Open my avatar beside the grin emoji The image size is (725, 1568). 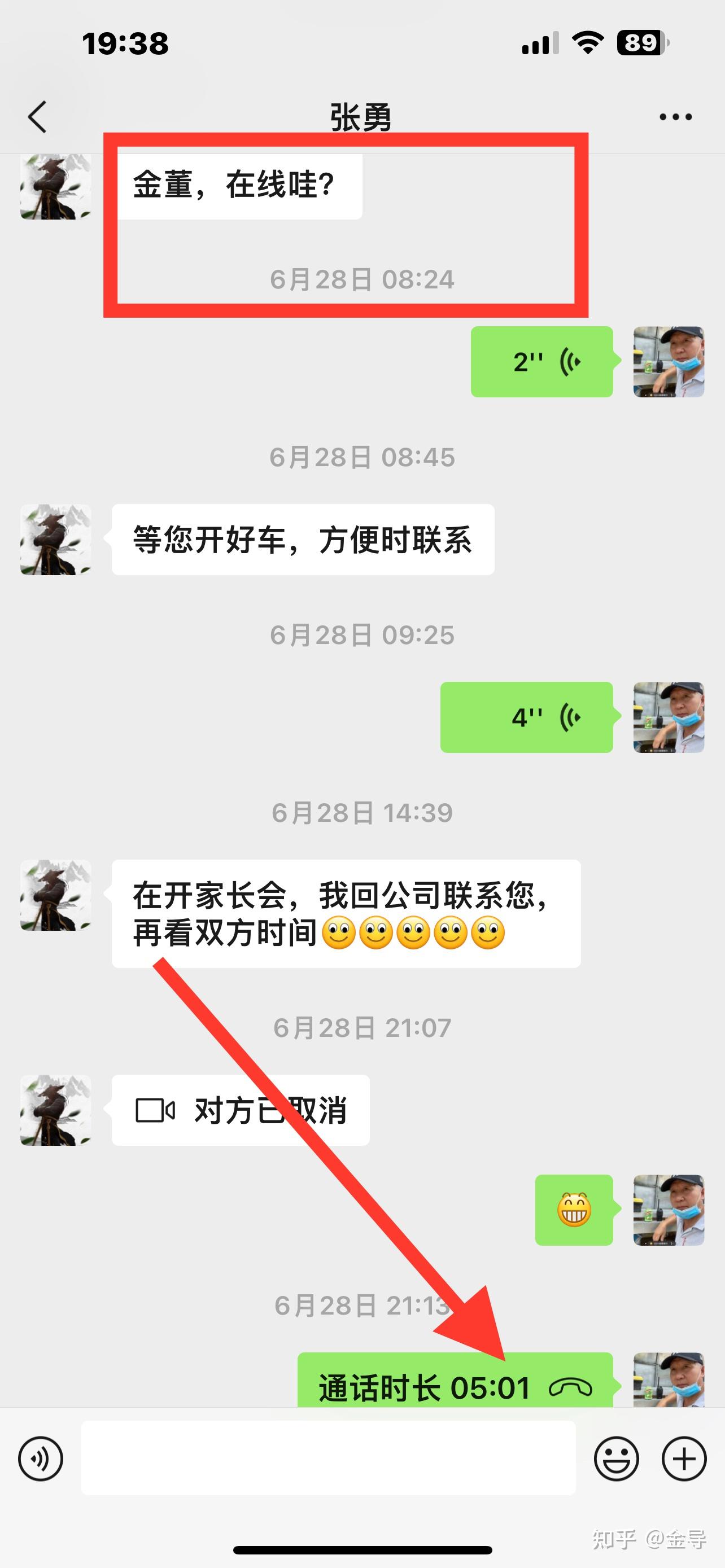pos(669,1210)
